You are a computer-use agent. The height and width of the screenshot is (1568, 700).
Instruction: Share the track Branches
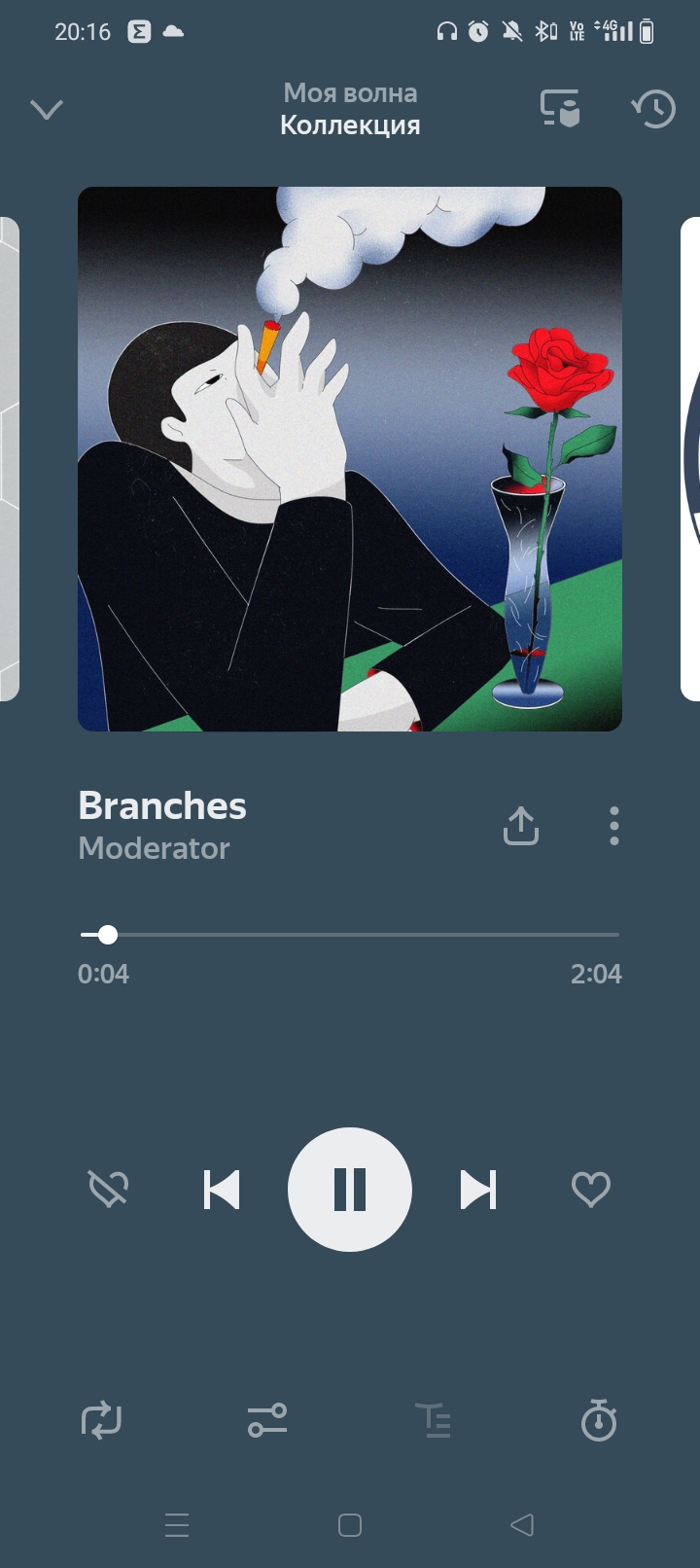click(521, 826)
